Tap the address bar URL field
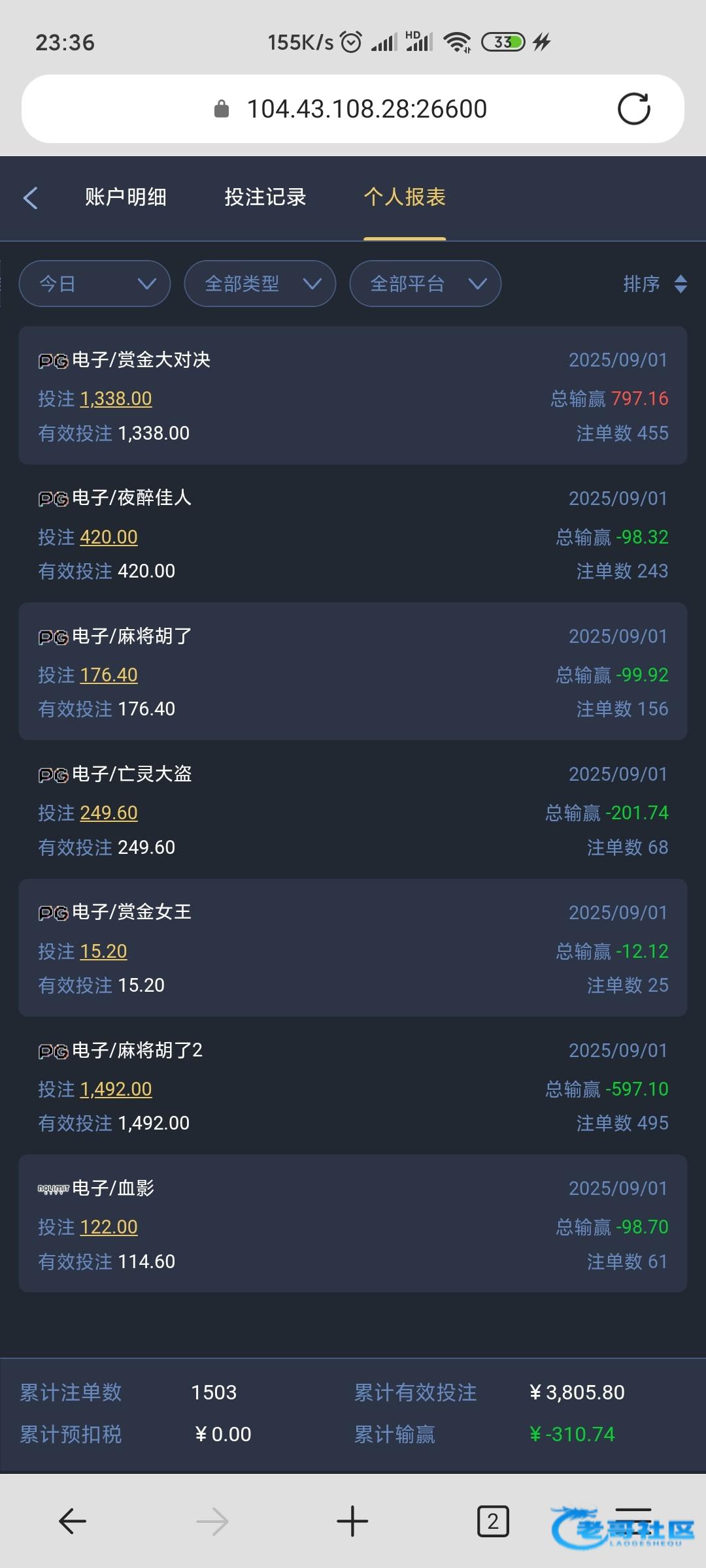The image size is (706, 1568). tap(366, 109)
